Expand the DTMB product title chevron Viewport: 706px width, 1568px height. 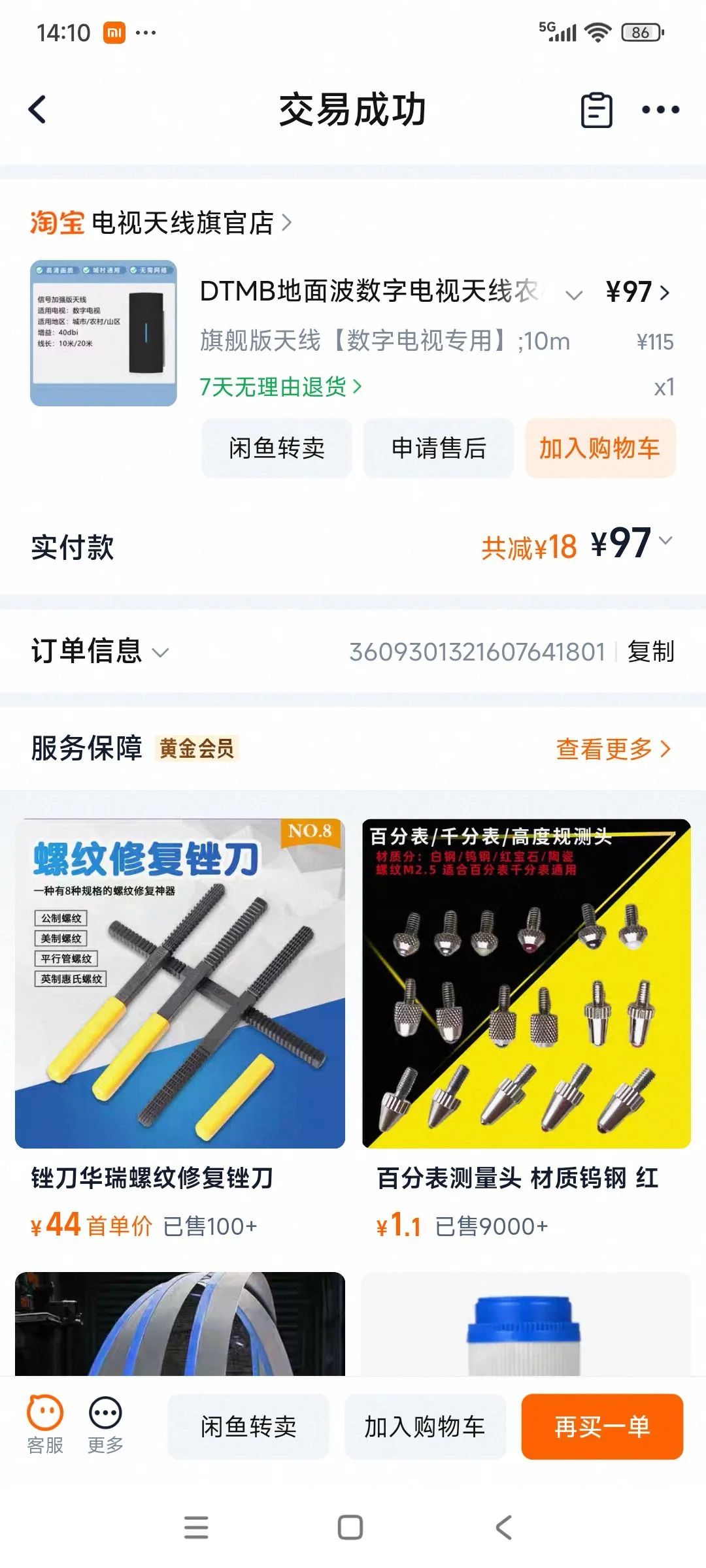(573, 295)
